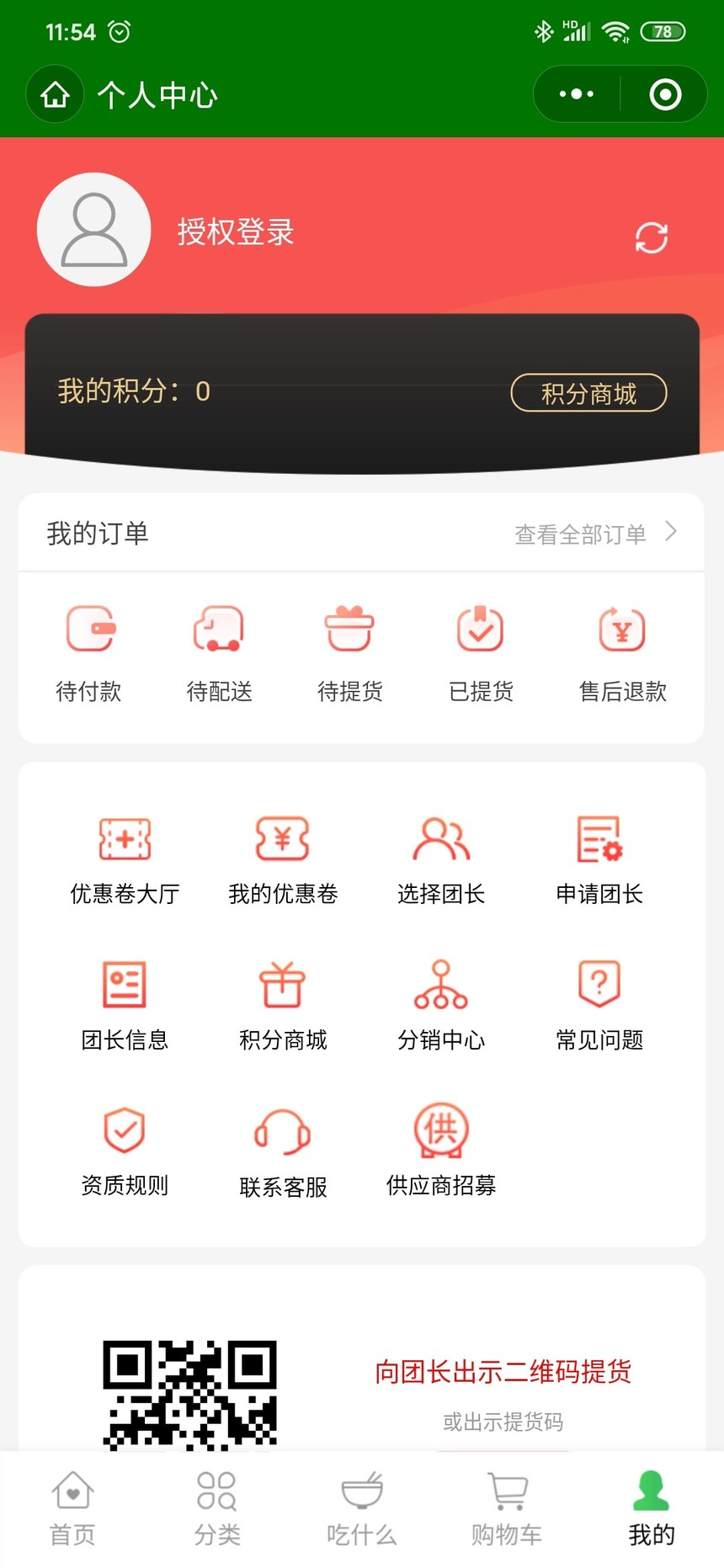Close the mini program with the circle icon
The image size is (724, 1568).
tap(665, 94)
